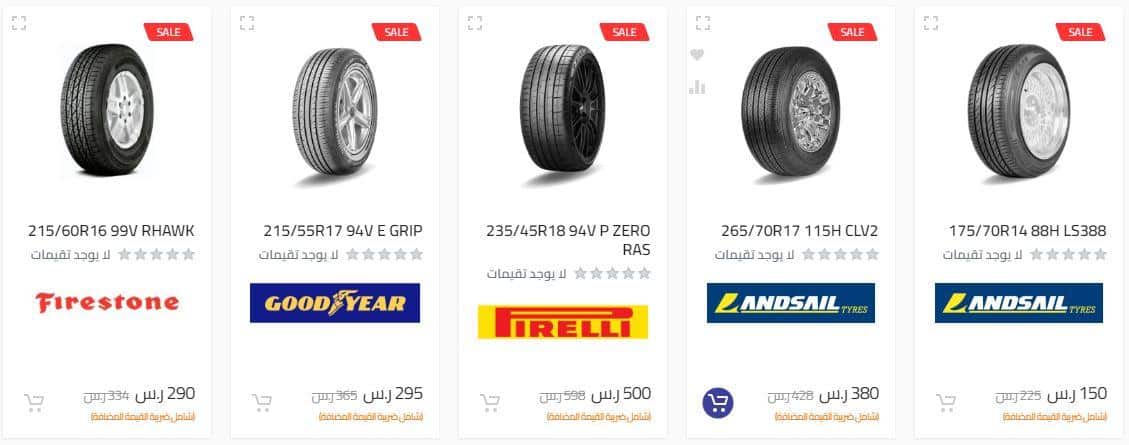Compare the 265/70R17 115H CLV2 tire

tap(697, 87)
